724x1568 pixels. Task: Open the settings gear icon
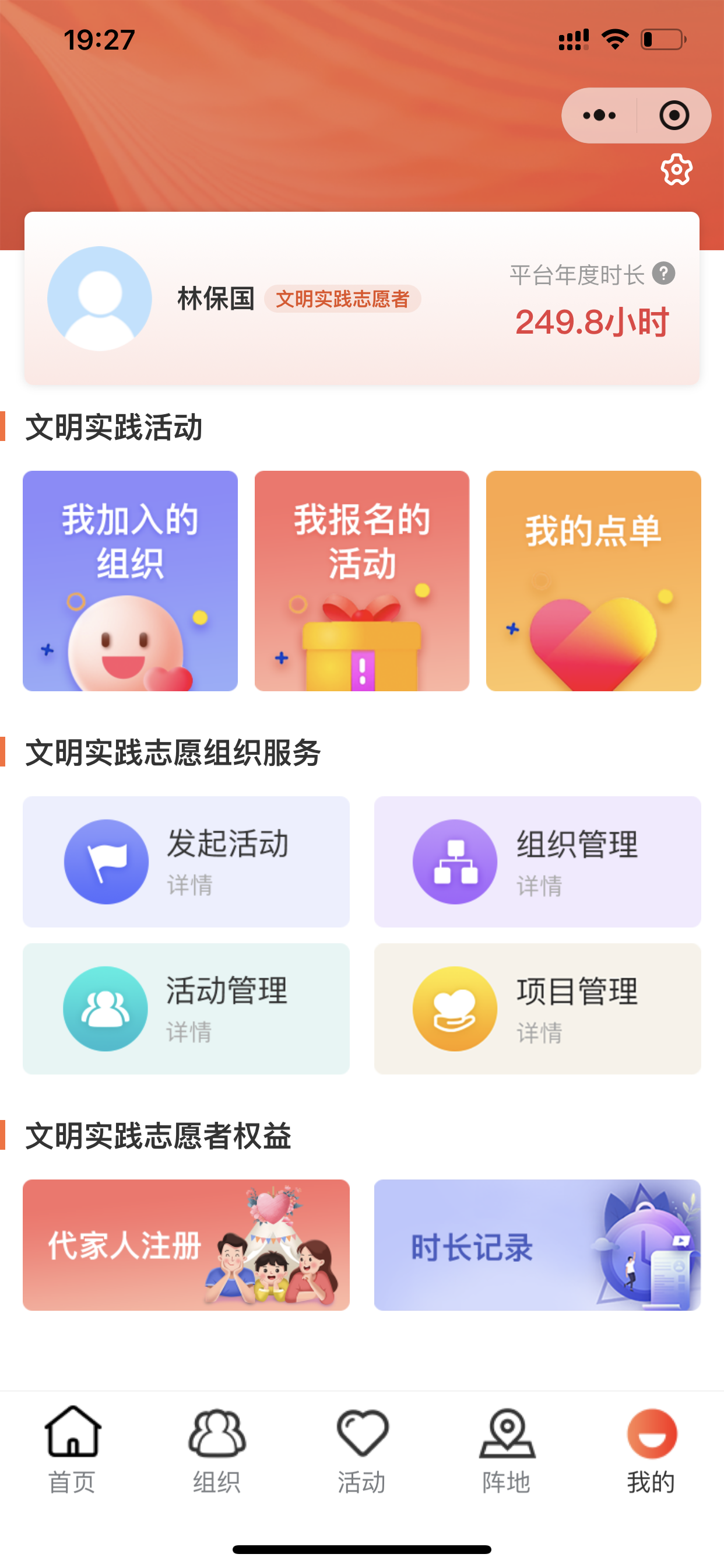pyautogui.click(x=676, y=169)
